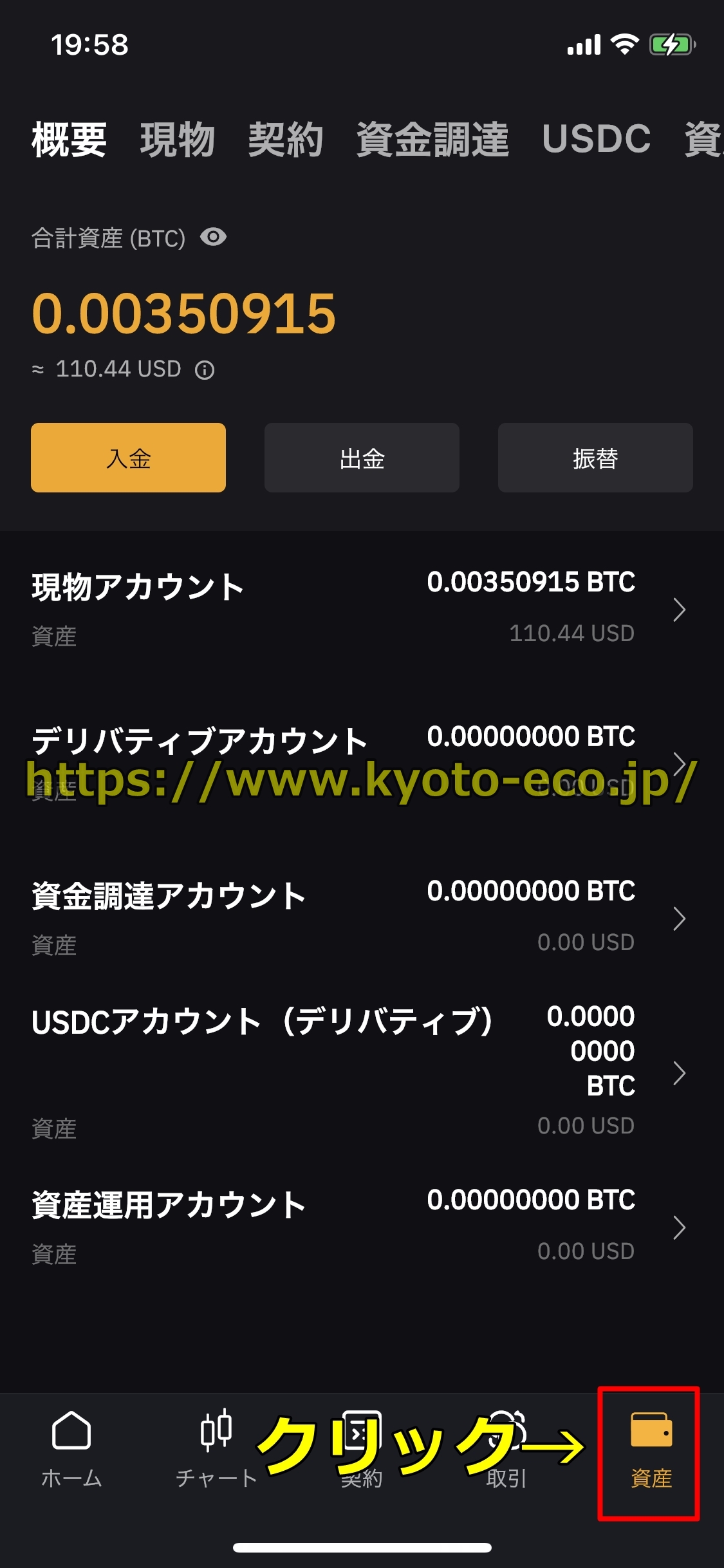
Task: Open the USDC top tab
Action: click(596, 139)
